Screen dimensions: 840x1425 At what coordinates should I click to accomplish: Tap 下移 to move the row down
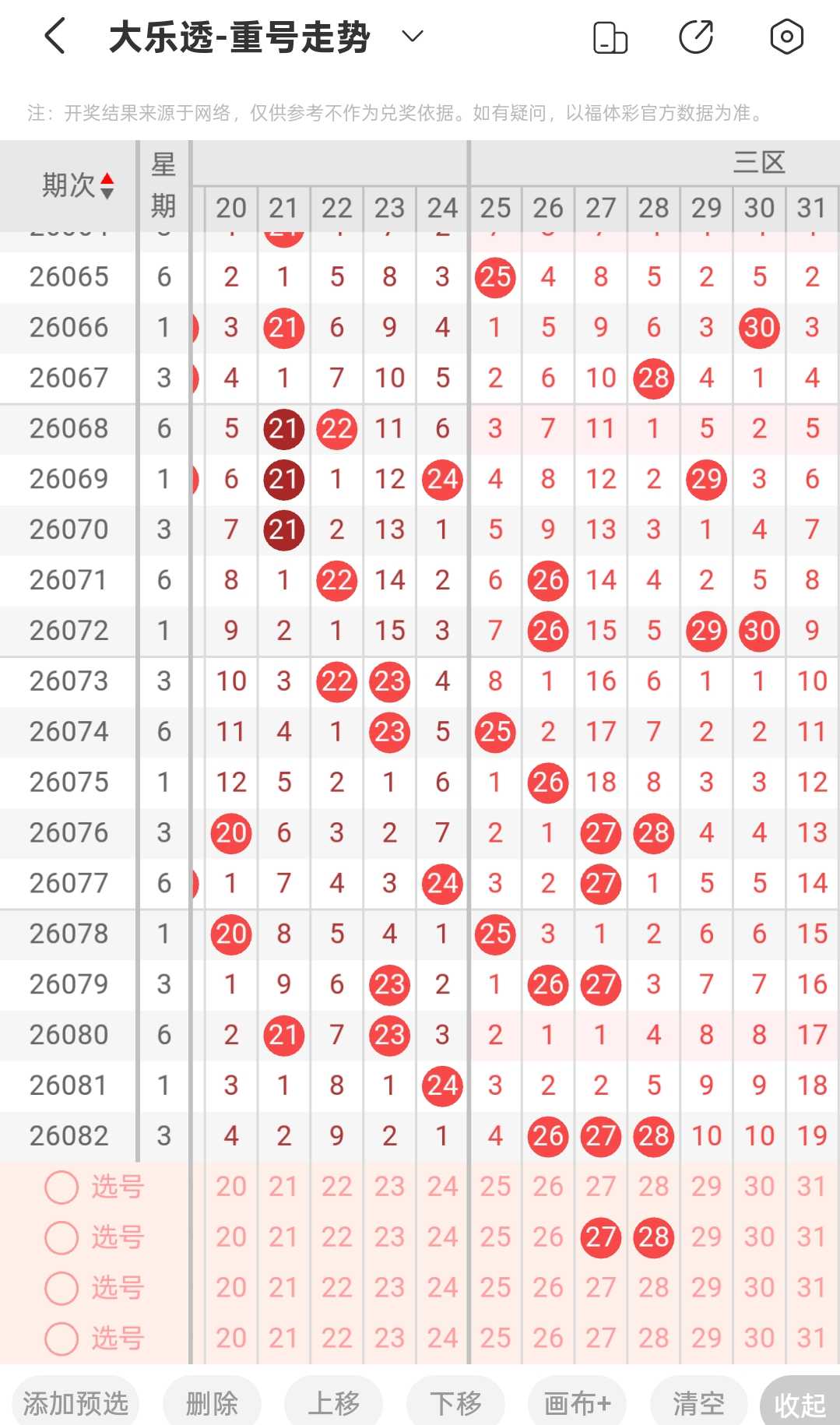point(455,1403)
